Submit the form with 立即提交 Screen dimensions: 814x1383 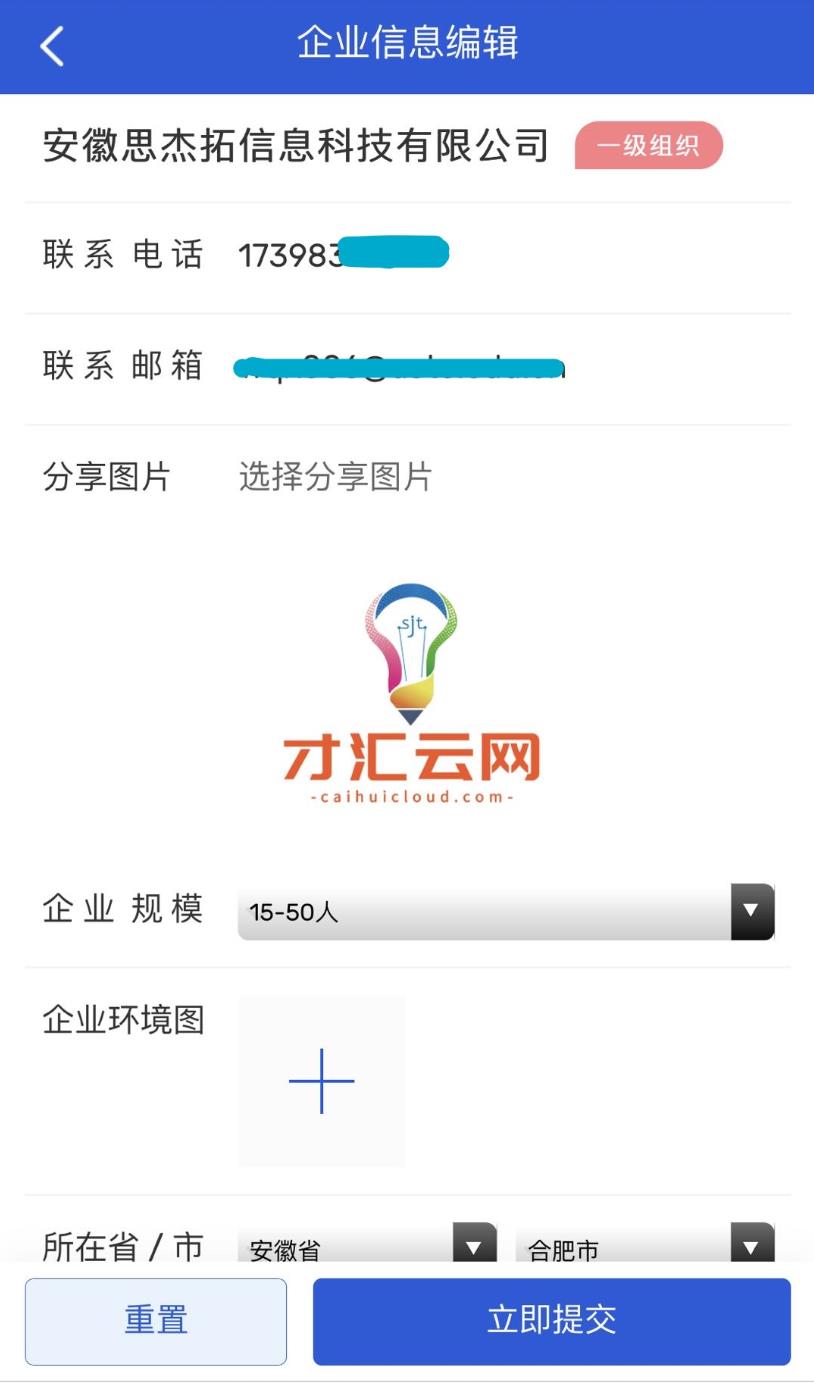click(x=551, y=1321)
